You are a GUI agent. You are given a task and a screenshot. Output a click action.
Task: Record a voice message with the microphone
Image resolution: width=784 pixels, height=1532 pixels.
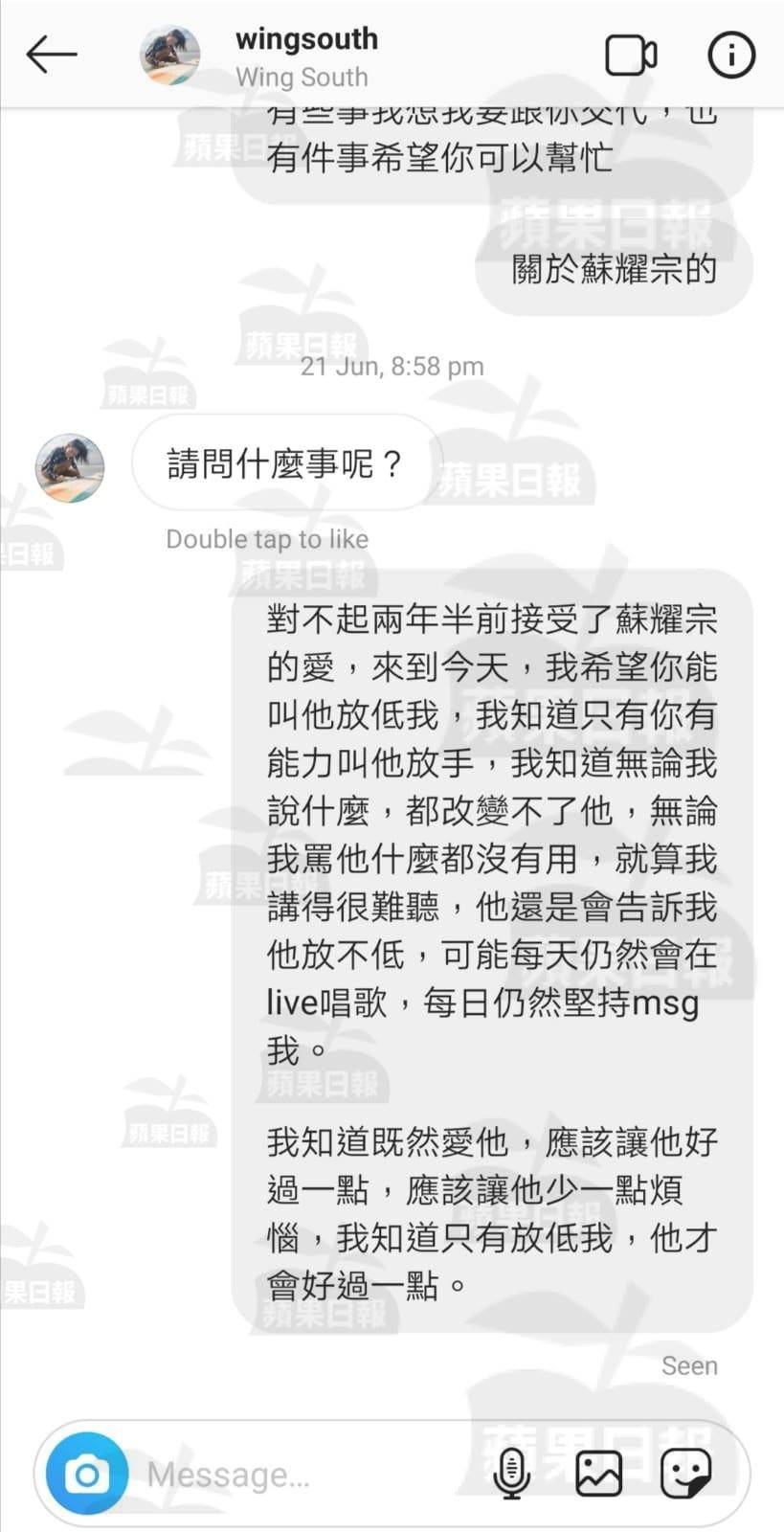(x=511, y=1474)
